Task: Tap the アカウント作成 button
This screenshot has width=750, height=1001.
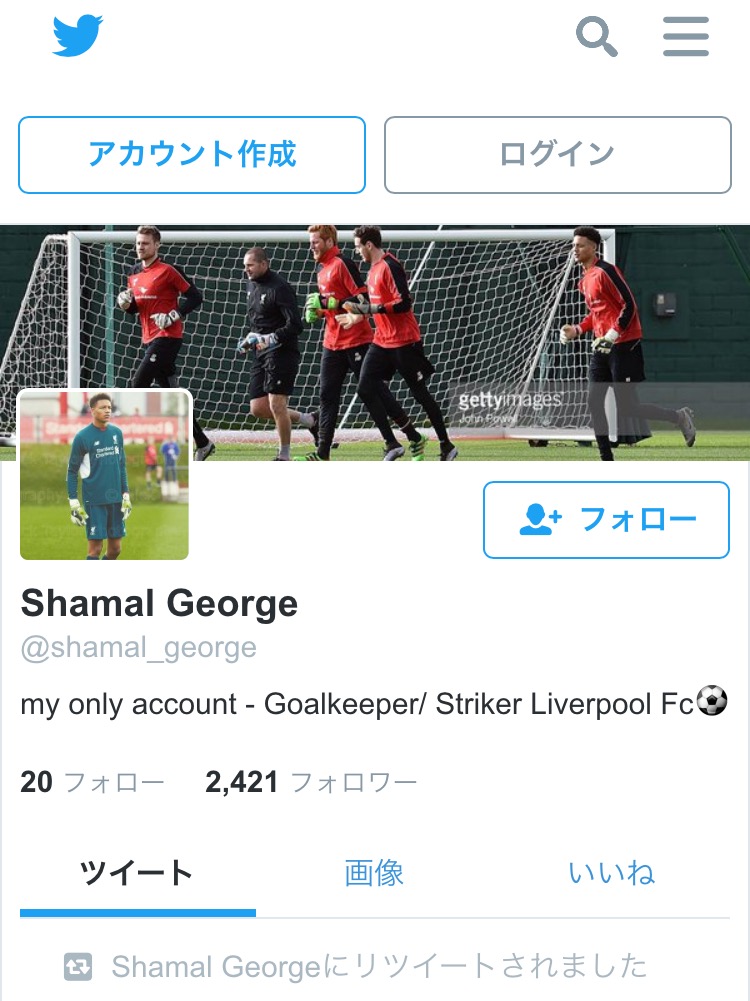Action: pos(192,155)
